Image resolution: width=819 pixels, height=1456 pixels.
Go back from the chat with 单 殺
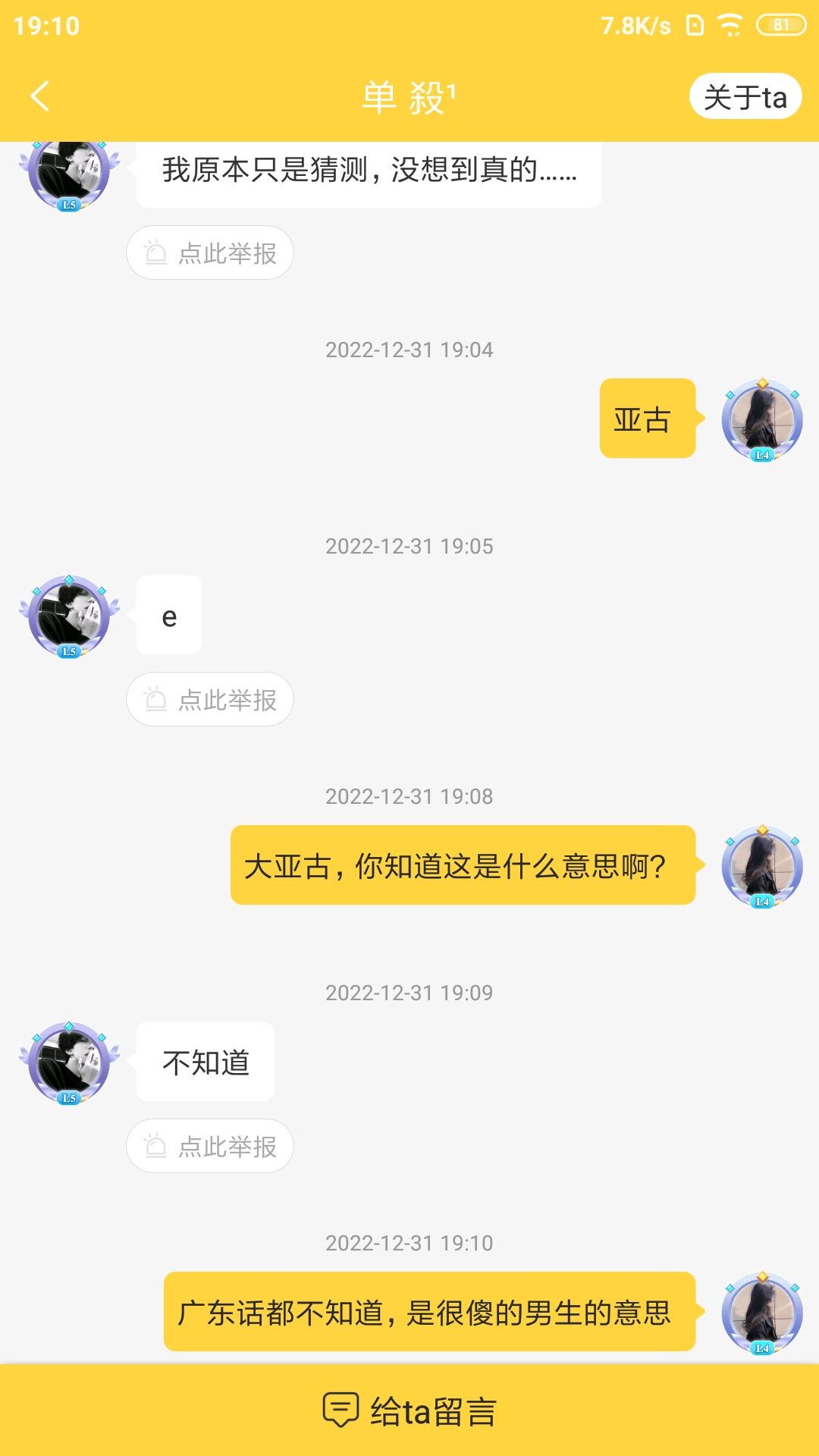click(39, 97)
